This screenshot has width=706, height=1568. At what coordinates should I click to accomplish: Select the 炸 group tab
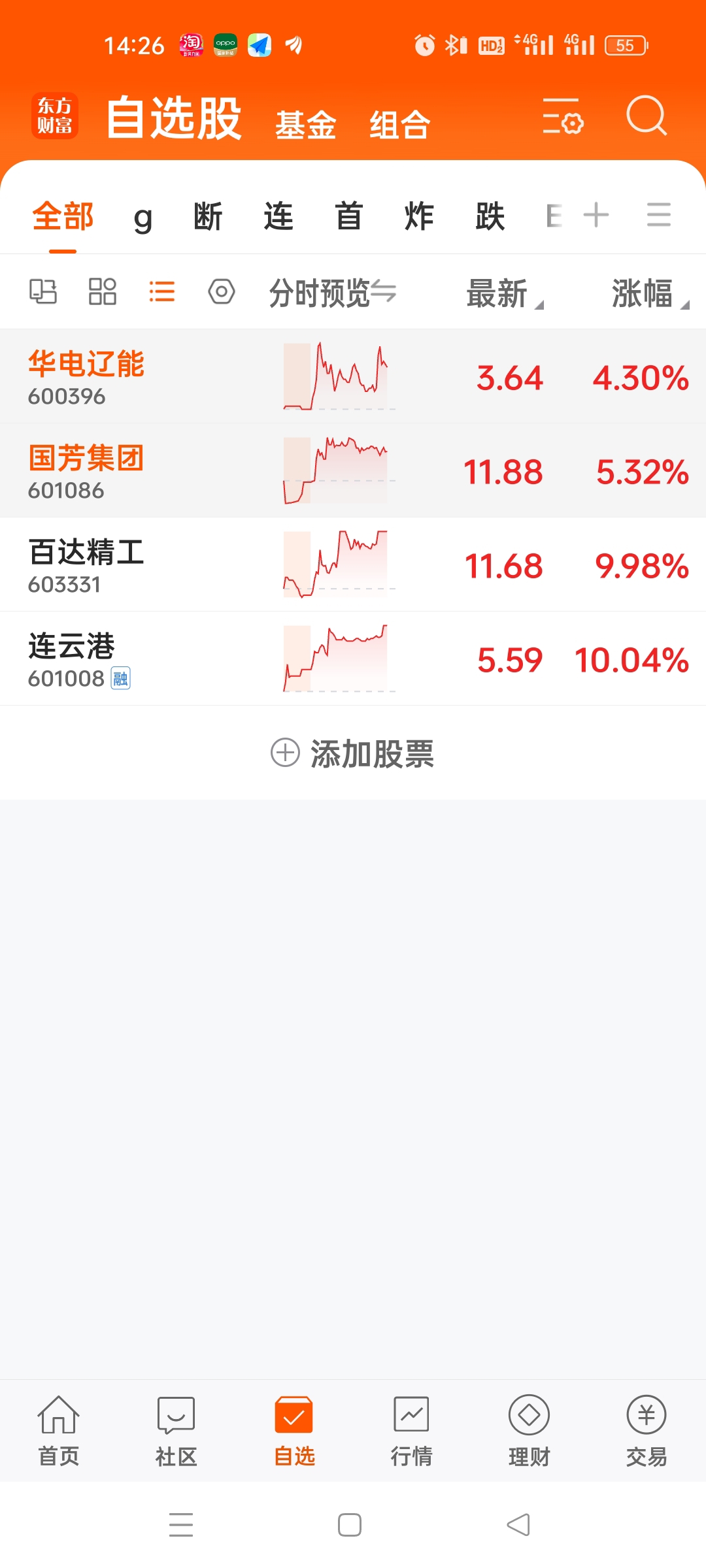coord(419,216)
